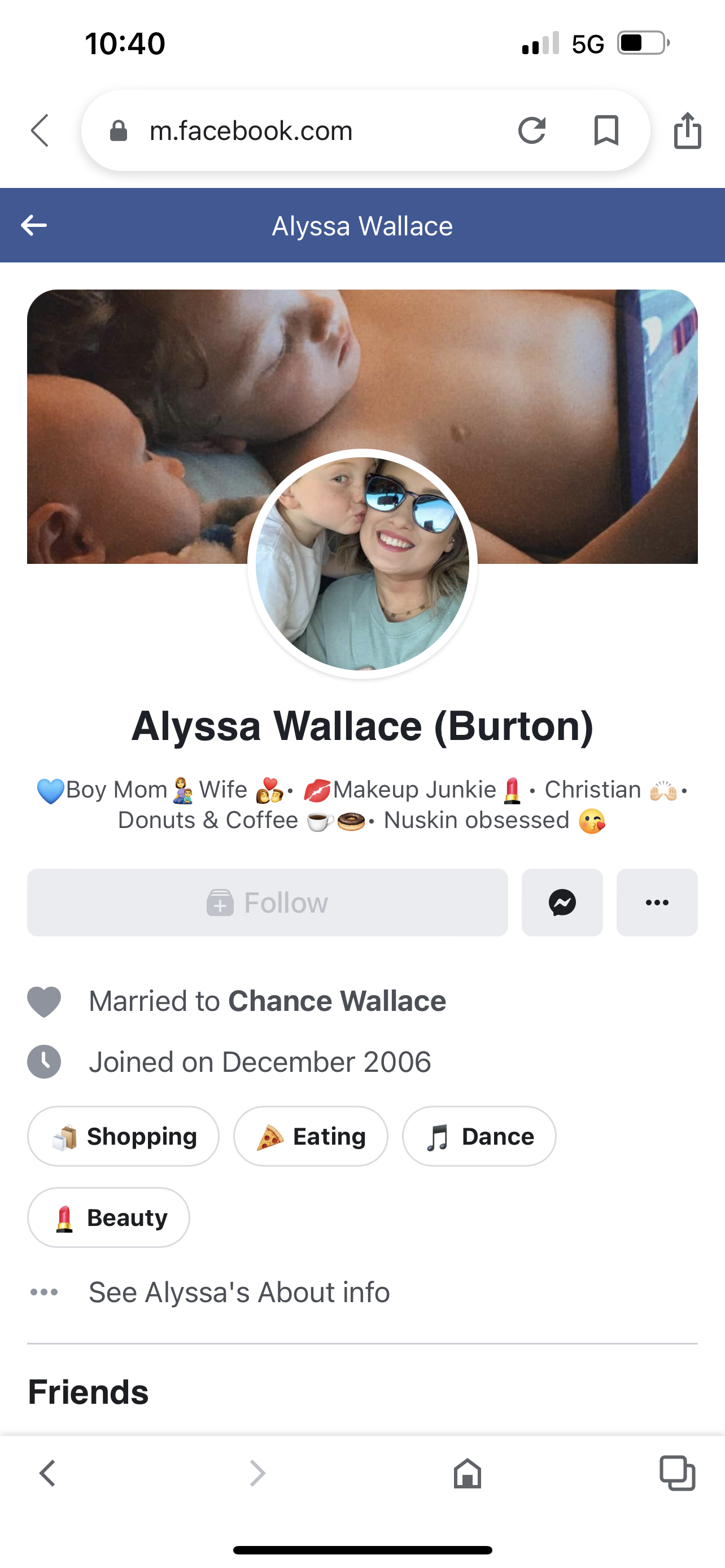Share the page via browser share icon
The height and width of the screenshot is (1568, 725).
point(687,130)
